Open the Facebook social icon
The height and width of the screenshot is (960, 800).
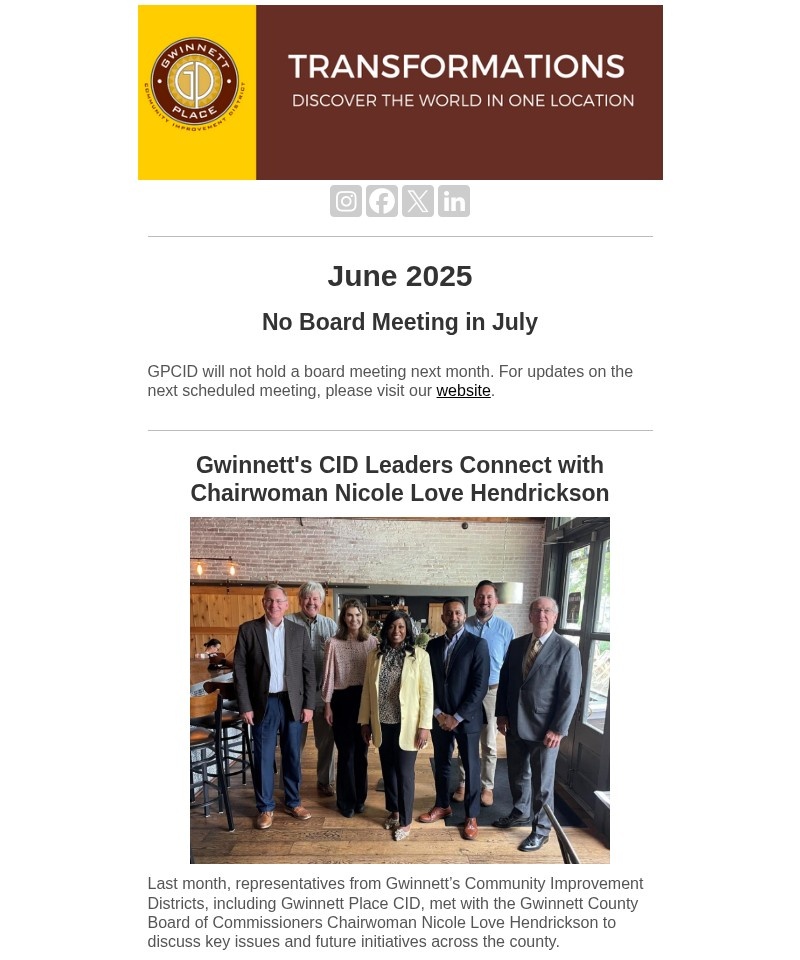[382, 201]
